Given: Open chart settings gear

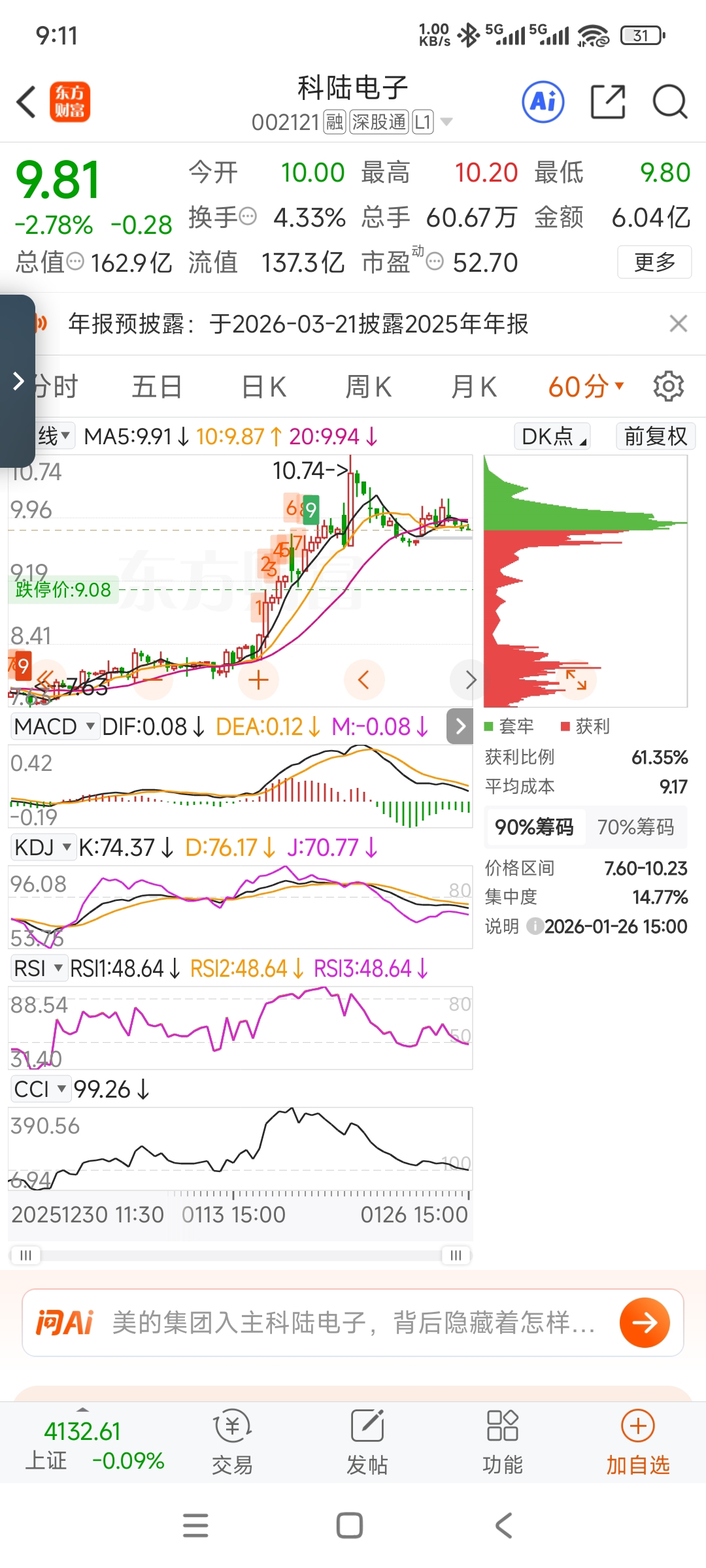Looking at the screenshot, I should (669, 386).
